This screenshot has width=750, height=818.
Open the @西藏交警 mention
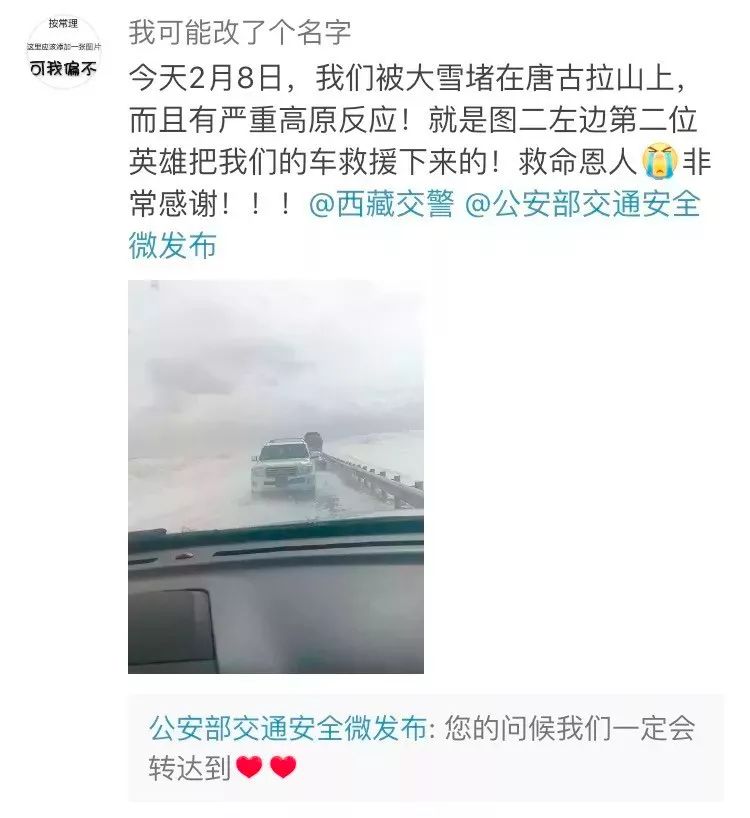(x=381, y=204)
